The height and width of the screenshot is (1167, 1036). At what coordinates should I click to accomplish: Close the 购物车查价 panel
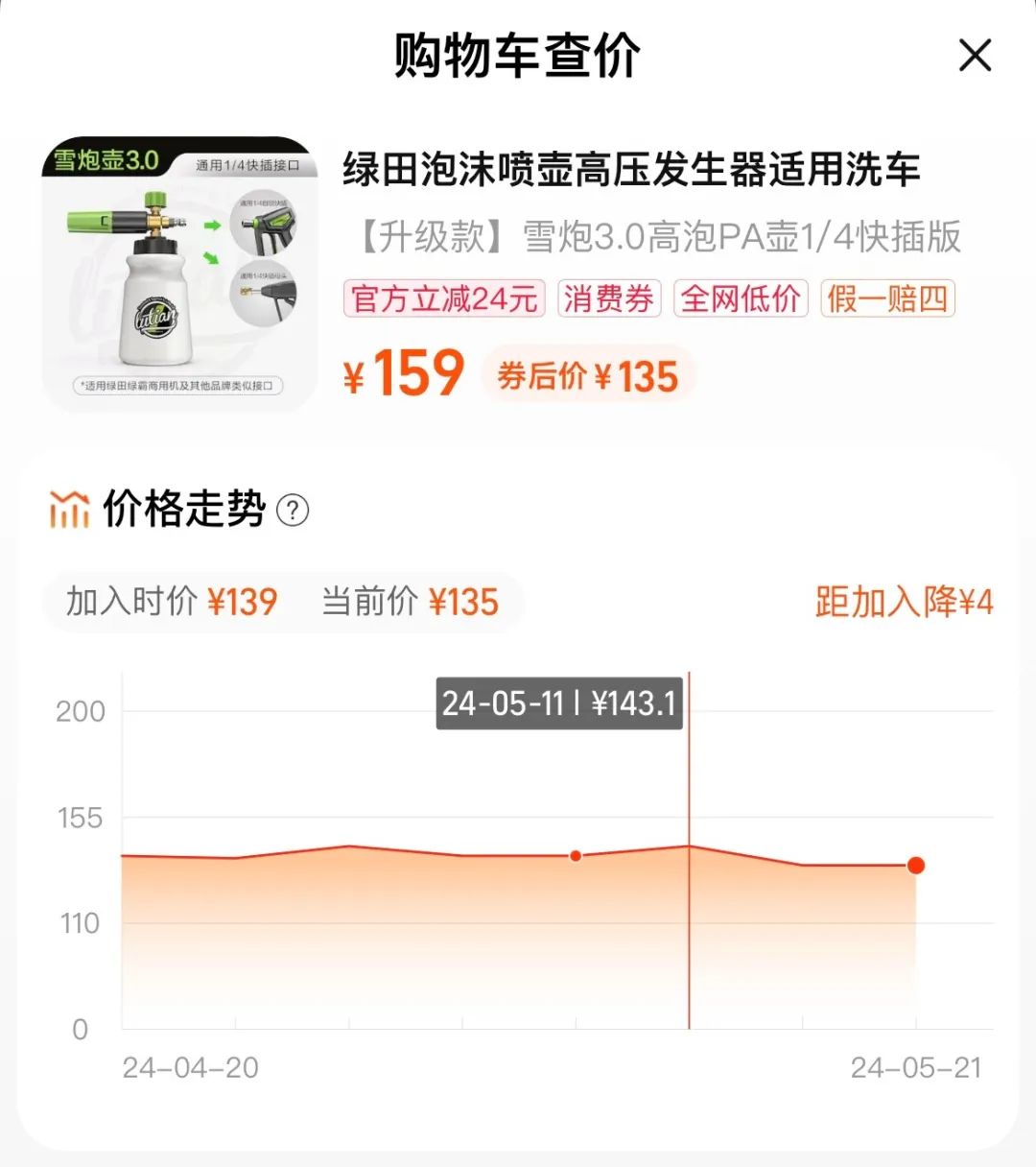click(975, 56)
